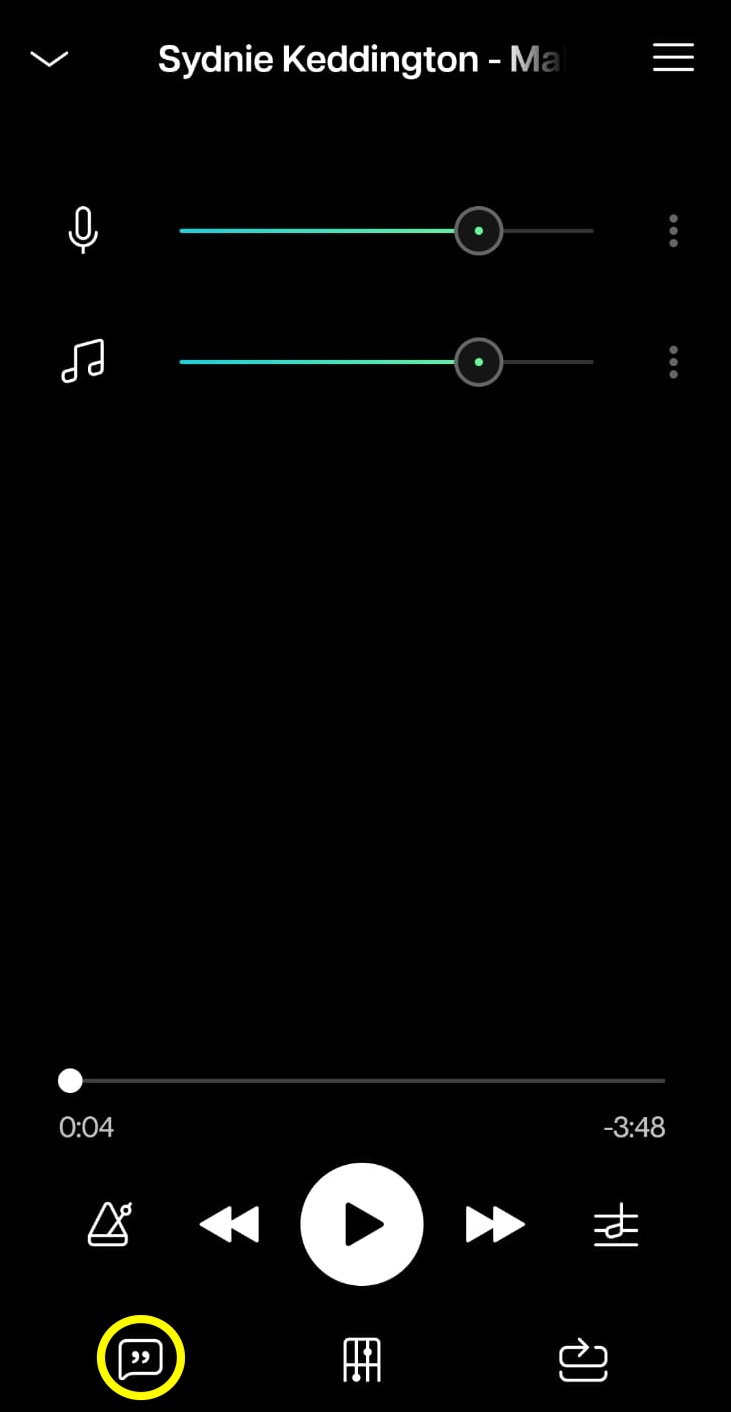The height and width of the screenshot is (1412, 731).
Task: Rewind using the backward skip control
Action: 229,1224
